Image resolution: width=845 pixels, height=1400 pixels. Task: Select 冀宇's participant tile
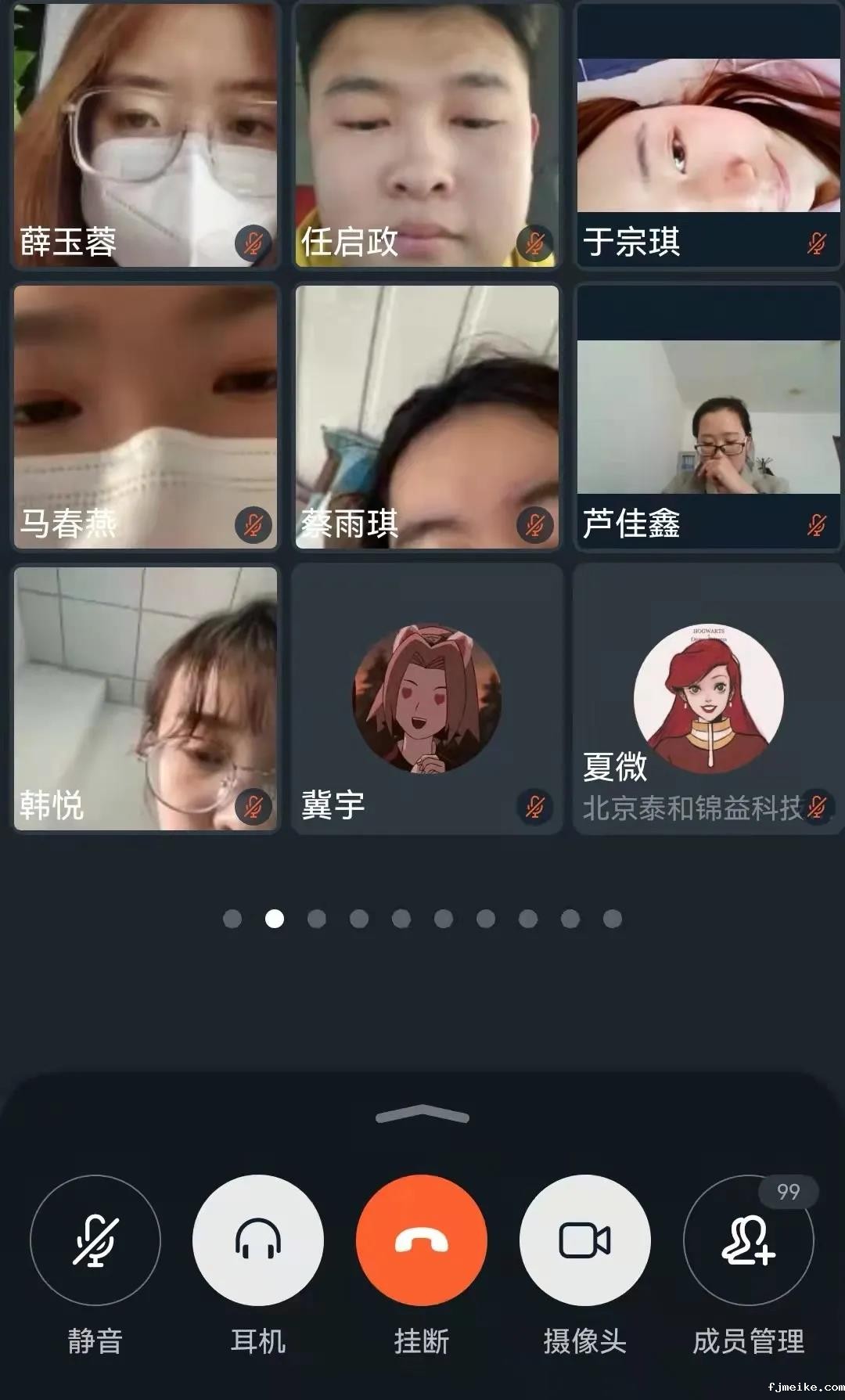click(x=427, y=698)
